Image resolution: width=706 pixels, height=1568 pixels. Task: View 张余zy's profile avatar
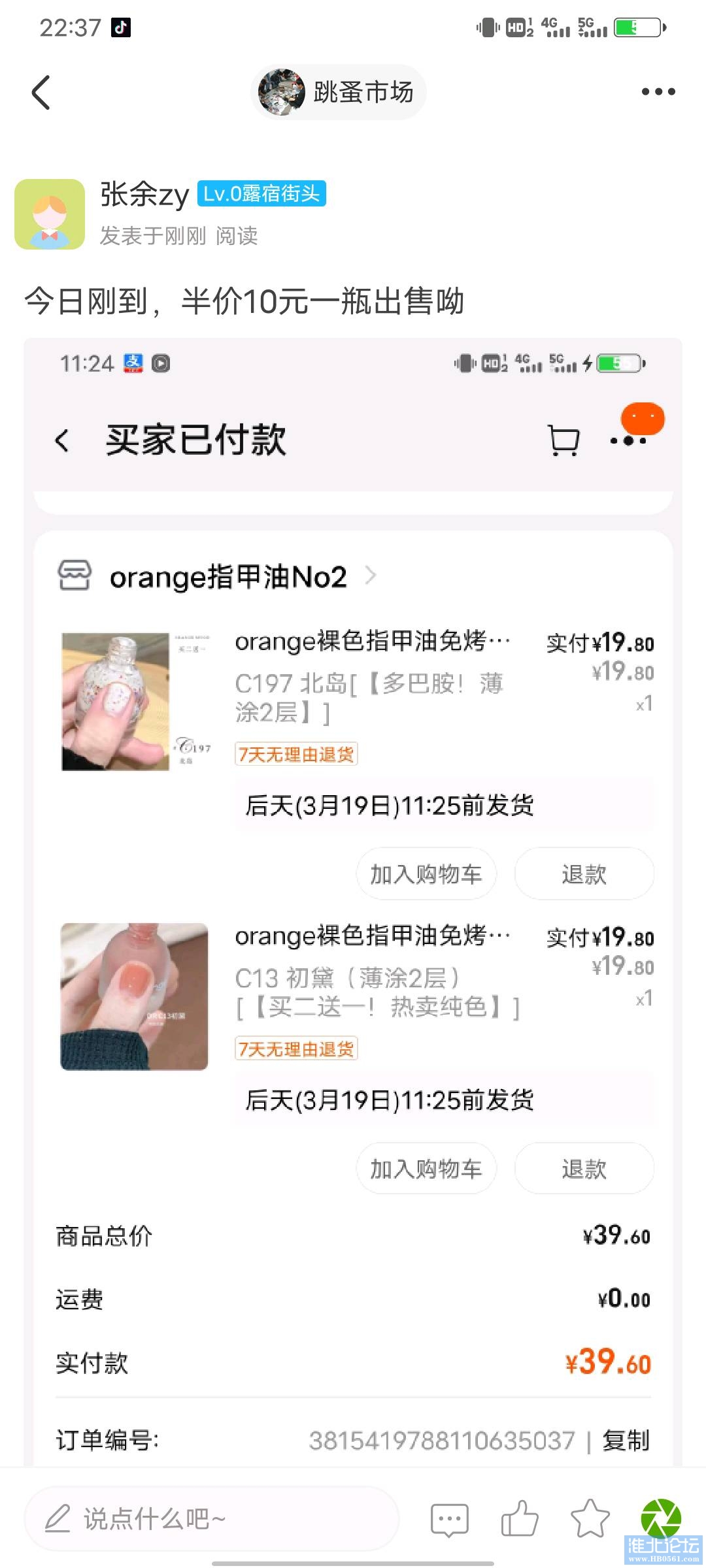click(50, 214)
